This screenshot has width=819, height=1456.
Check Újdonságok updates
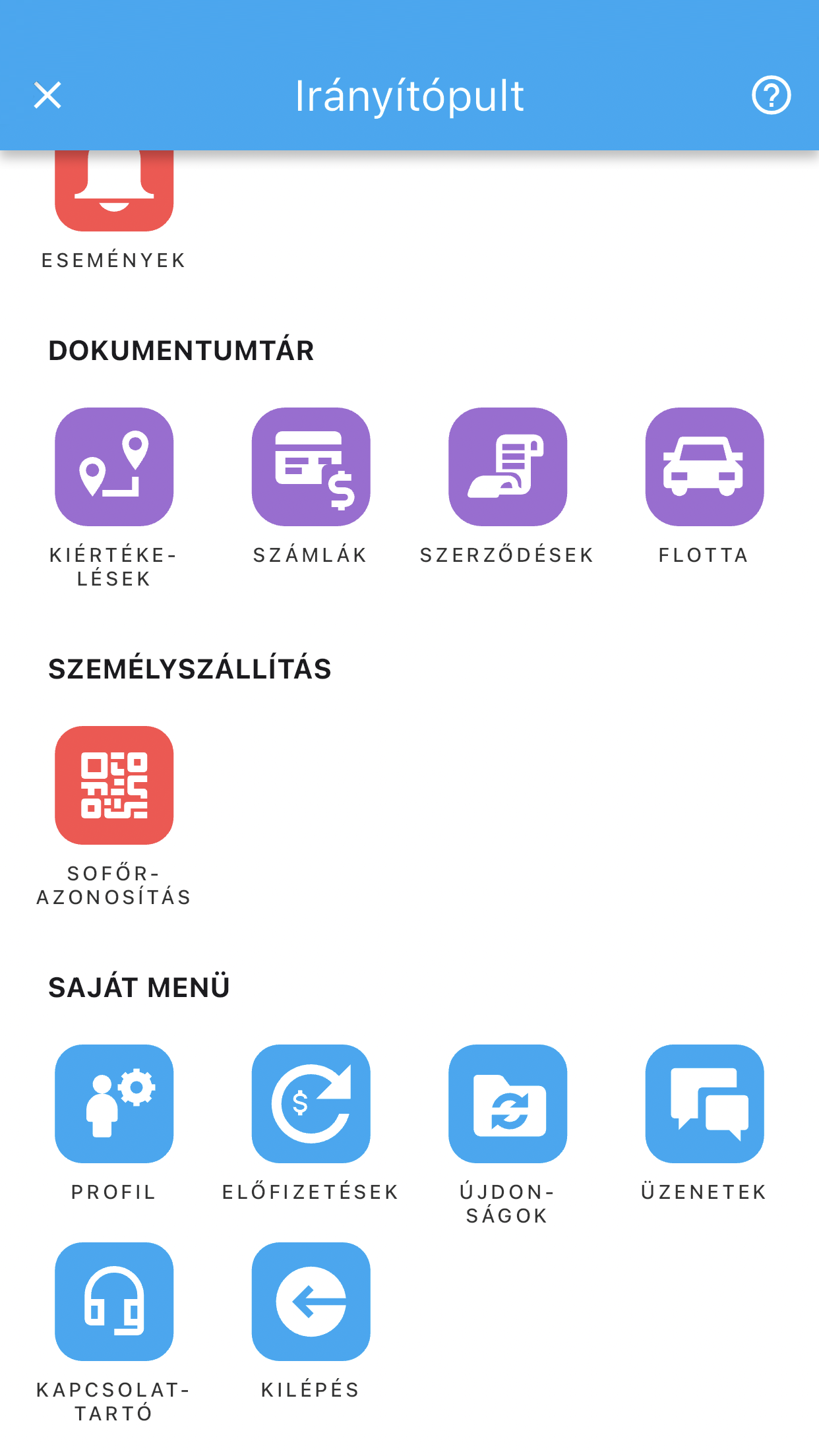(508, 1104)
